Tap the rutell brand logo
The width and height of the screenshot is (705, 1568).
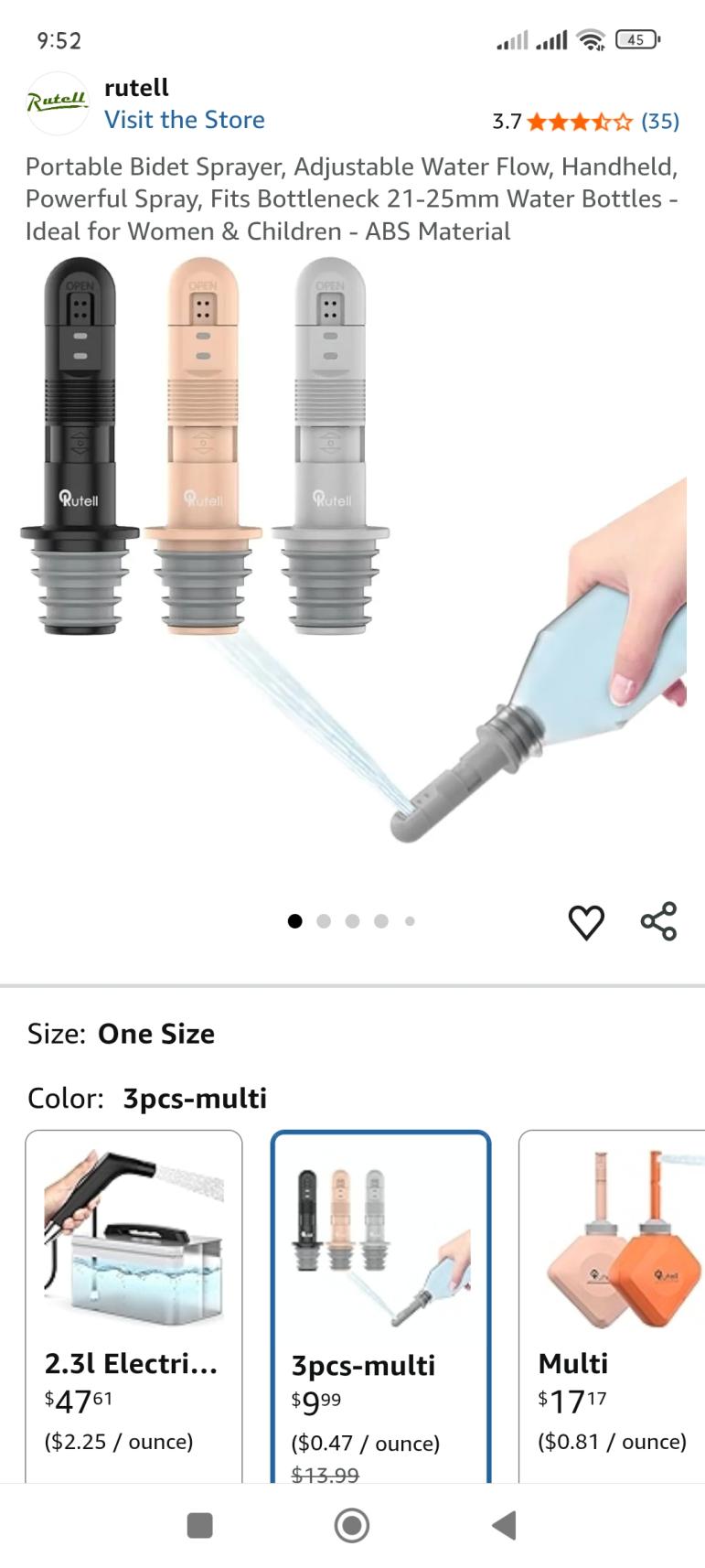(57, 102)
